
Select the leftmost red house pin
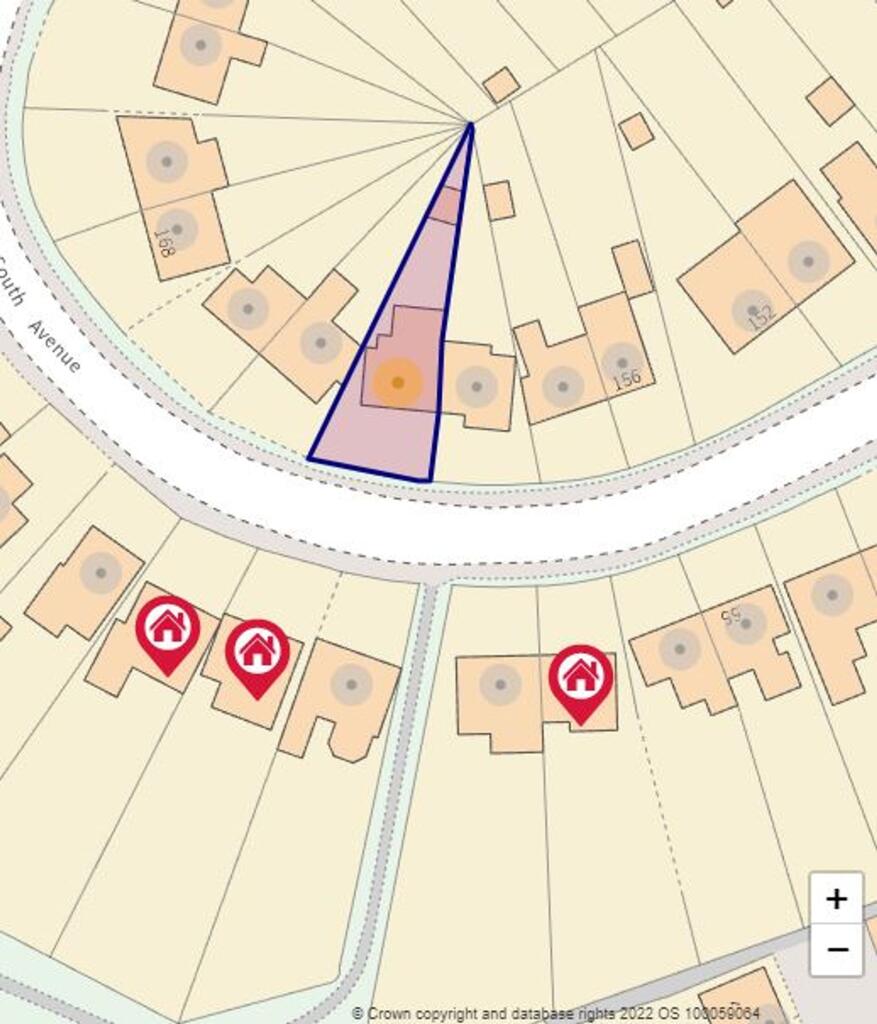click(x=168, y=629)
